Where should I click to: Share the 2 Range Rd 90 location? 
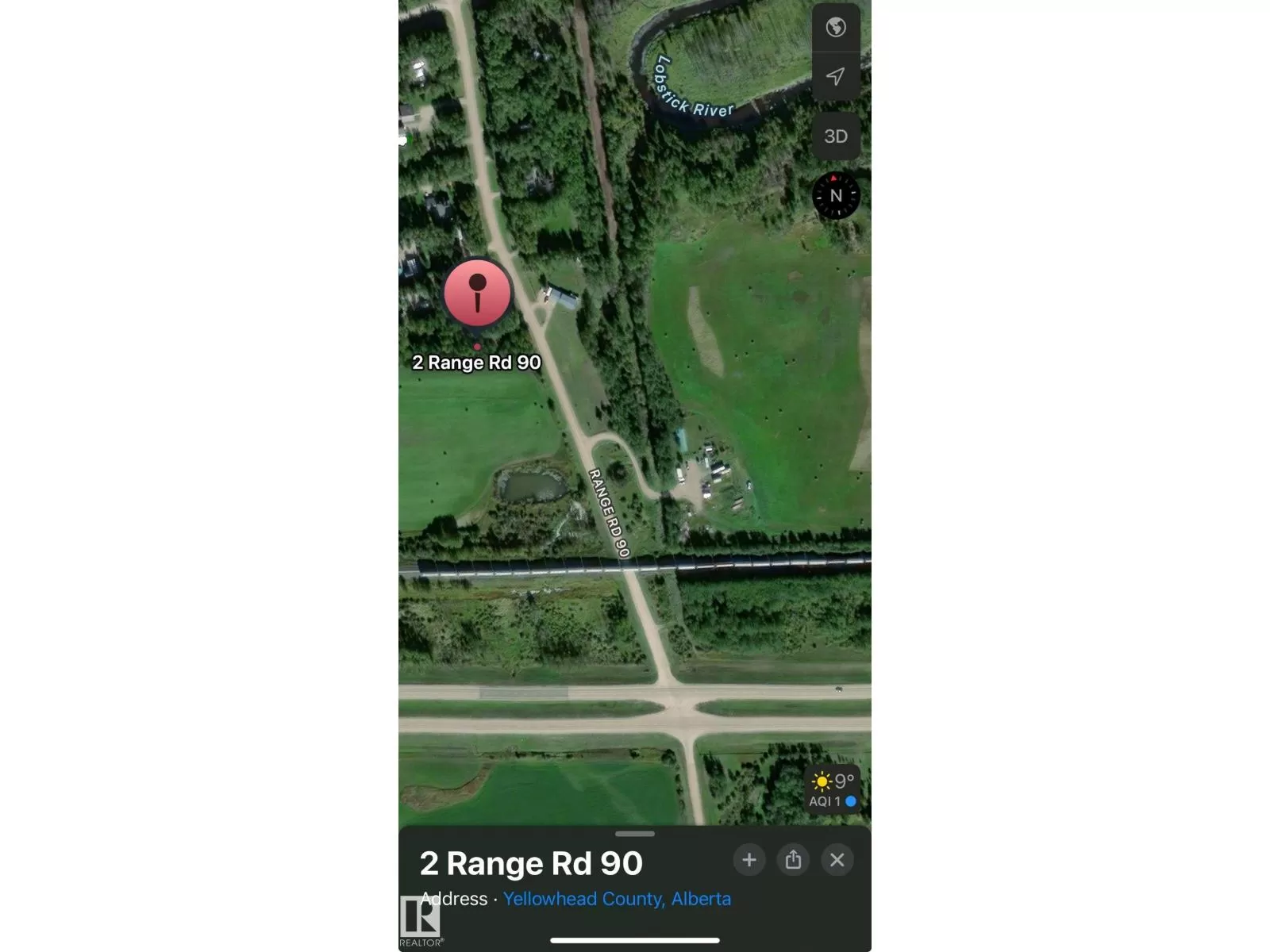pos(793,860)
